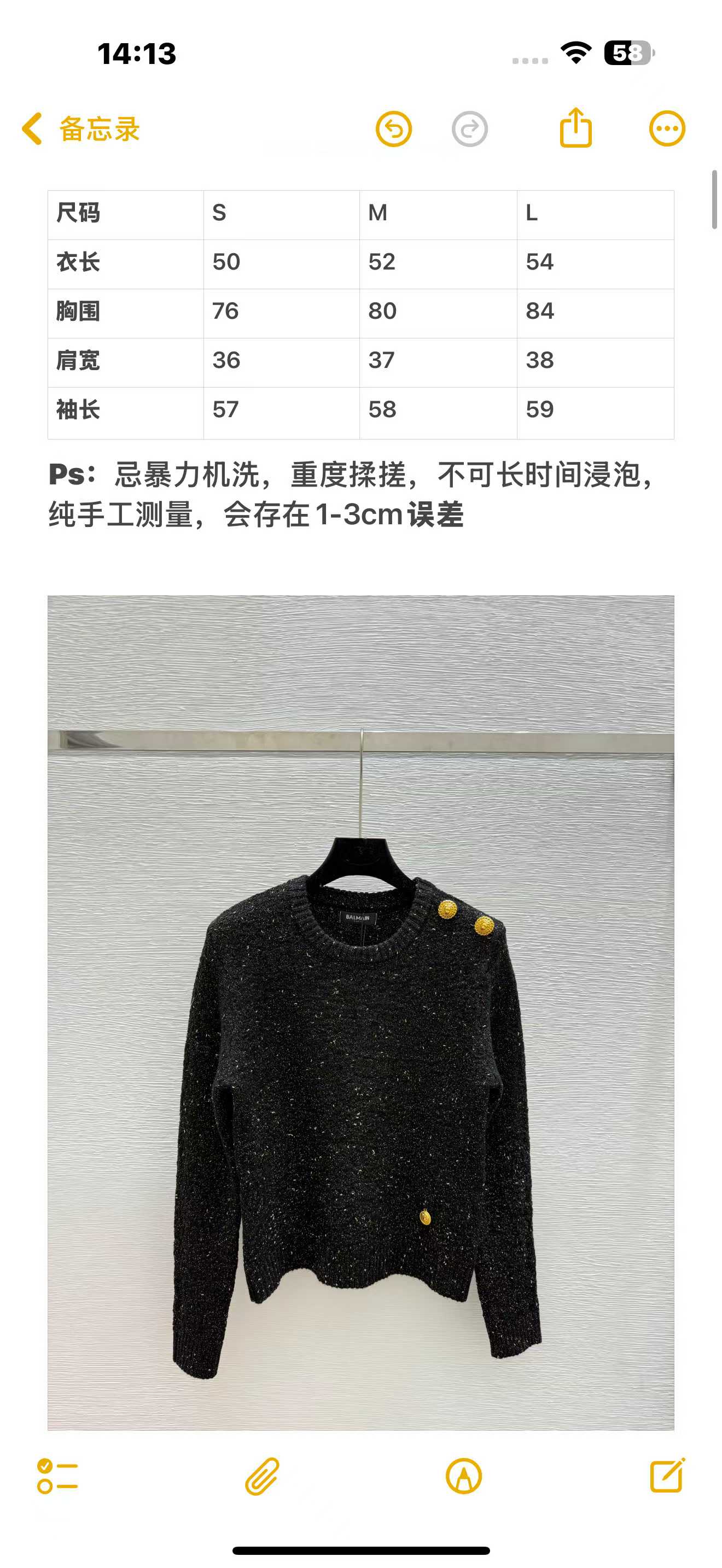Open the more options menu
The height and width of the screenshot is (1568, 722).
pos(667,129)
